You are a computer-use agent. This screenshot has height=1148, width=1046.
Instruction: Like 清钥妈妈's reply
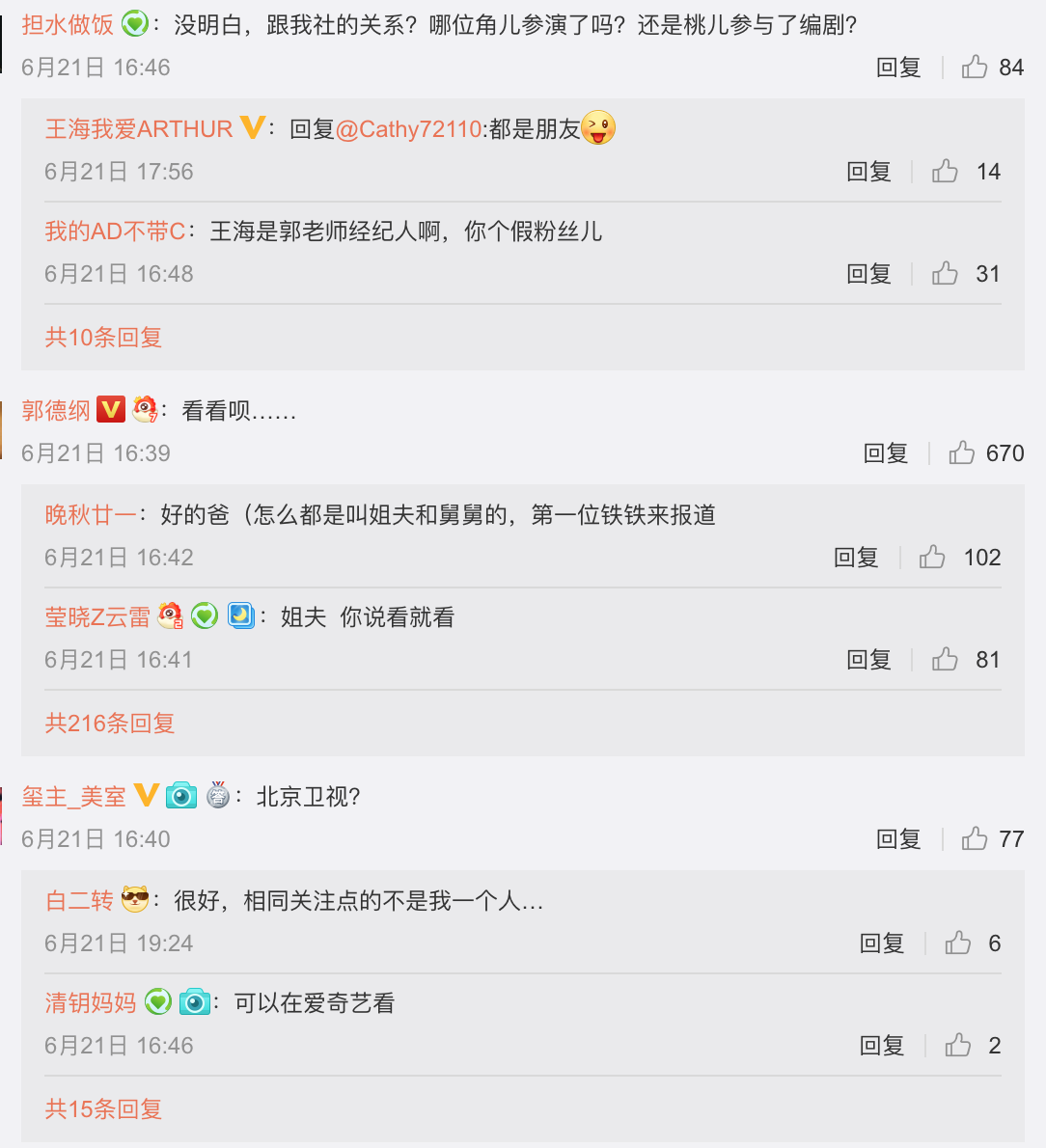[958, 1046]
